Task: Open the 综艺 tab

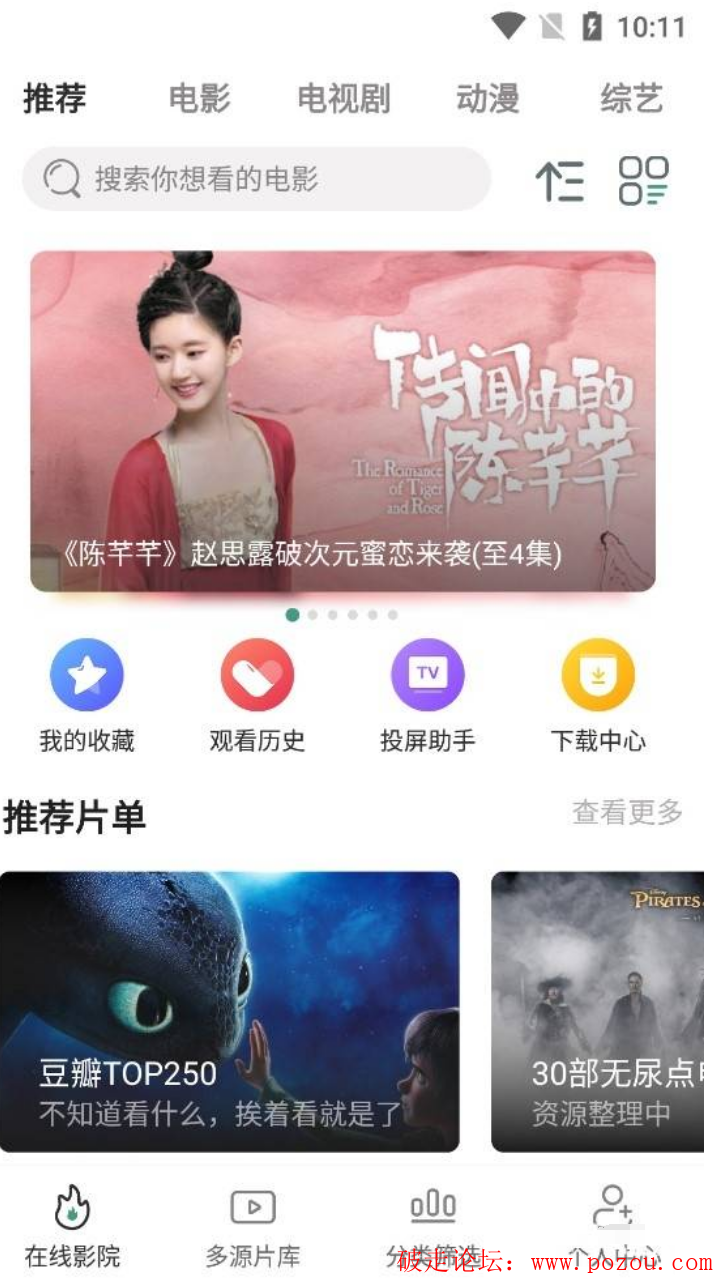Action: tap(631, 99)
